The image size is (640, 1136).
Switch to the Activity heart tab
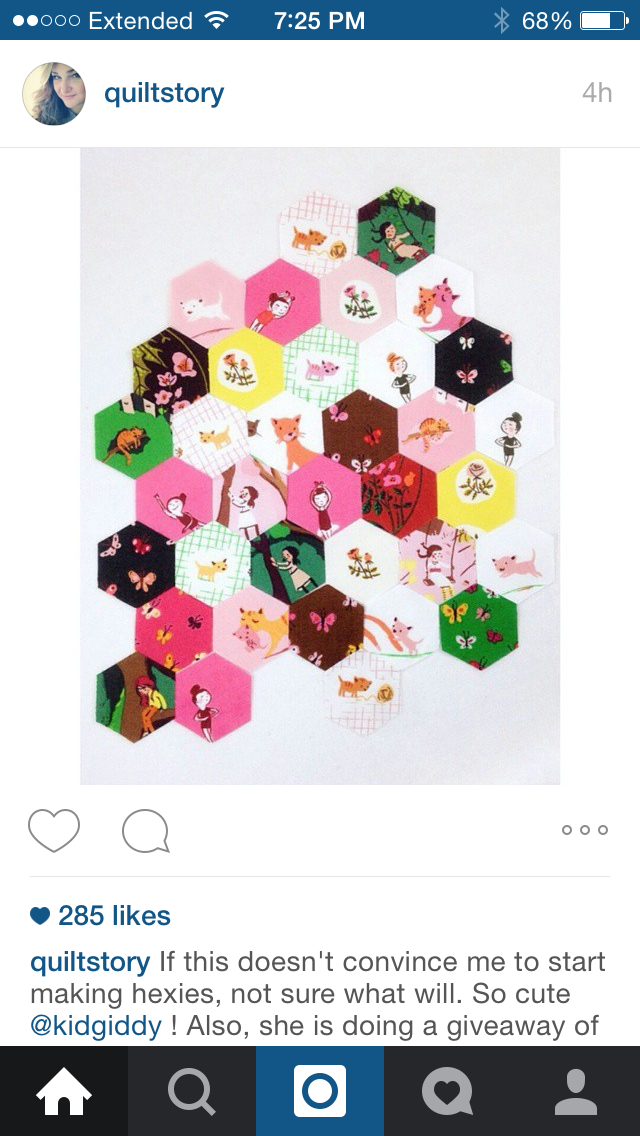pyautogui.click(x=448, y=1091)
